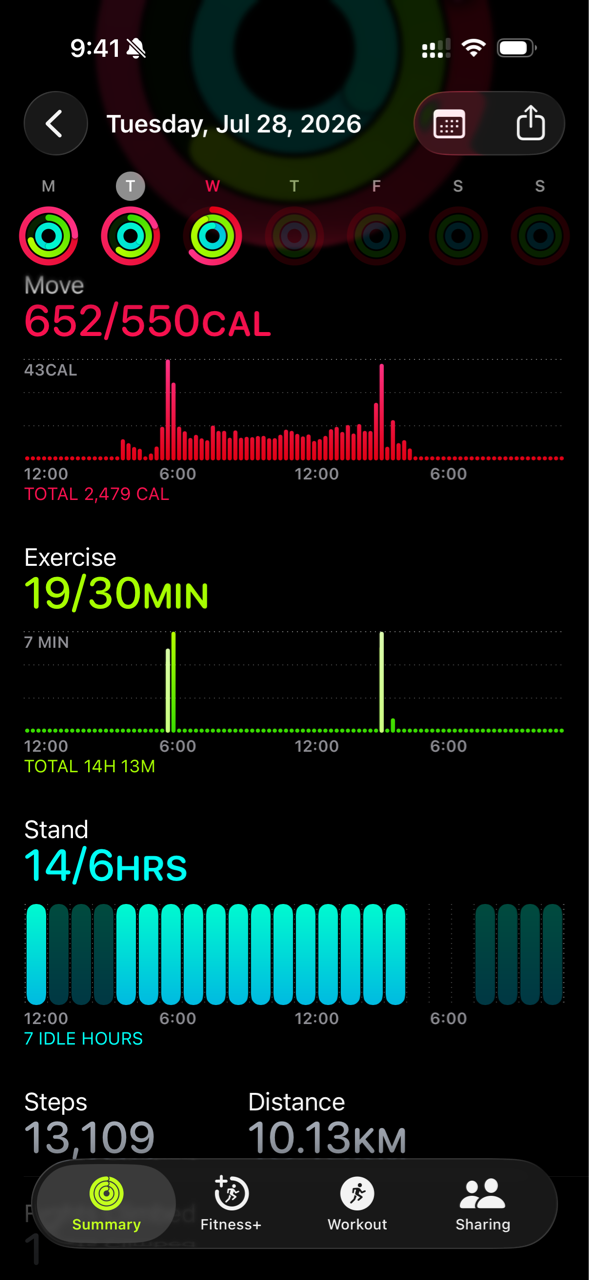Select Friday's activity rings
The height and width of the screenshot is (1280, 589).
click(x=376, y=236)
